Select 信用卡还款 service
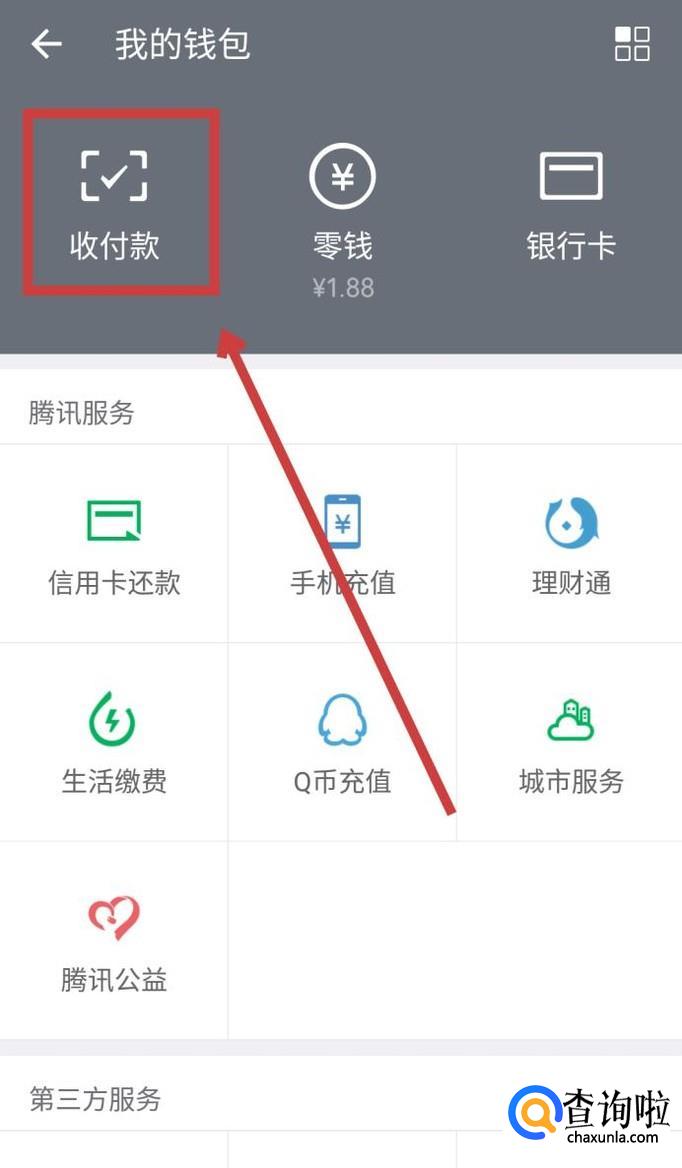 114,545
